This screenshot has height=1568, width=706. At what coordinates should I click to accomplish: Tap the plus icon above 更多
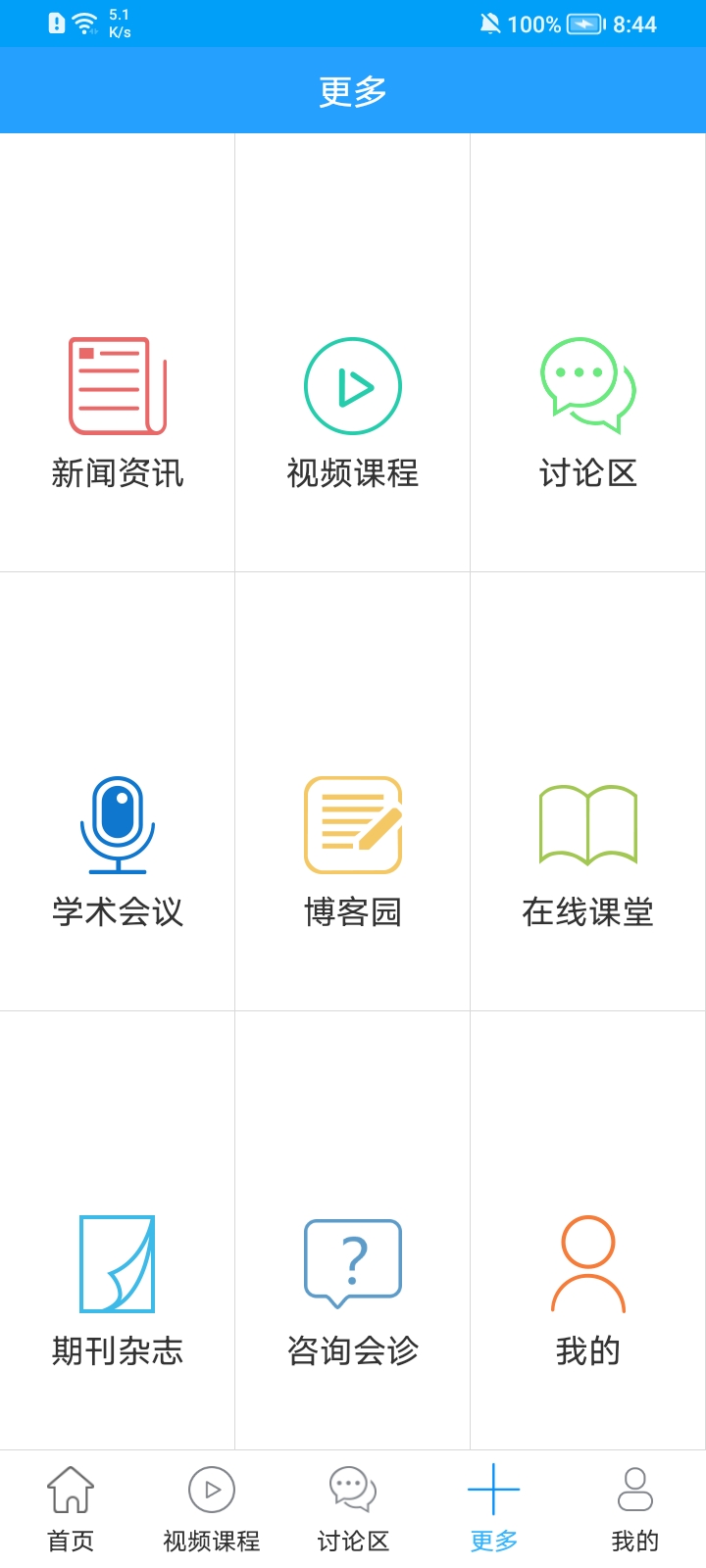click(493, 1488)
